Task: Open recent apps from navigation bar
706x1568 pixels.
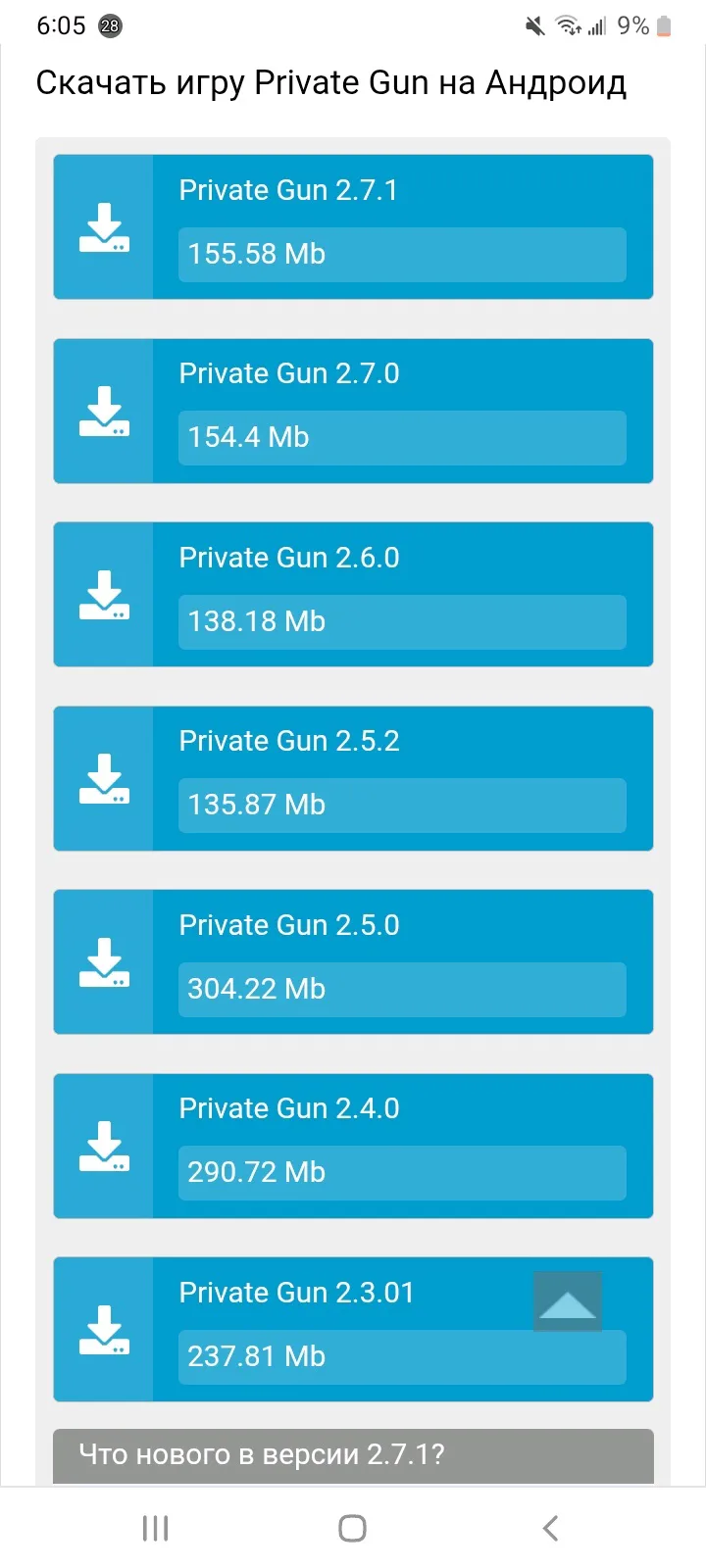Action: coord(156,1528)
